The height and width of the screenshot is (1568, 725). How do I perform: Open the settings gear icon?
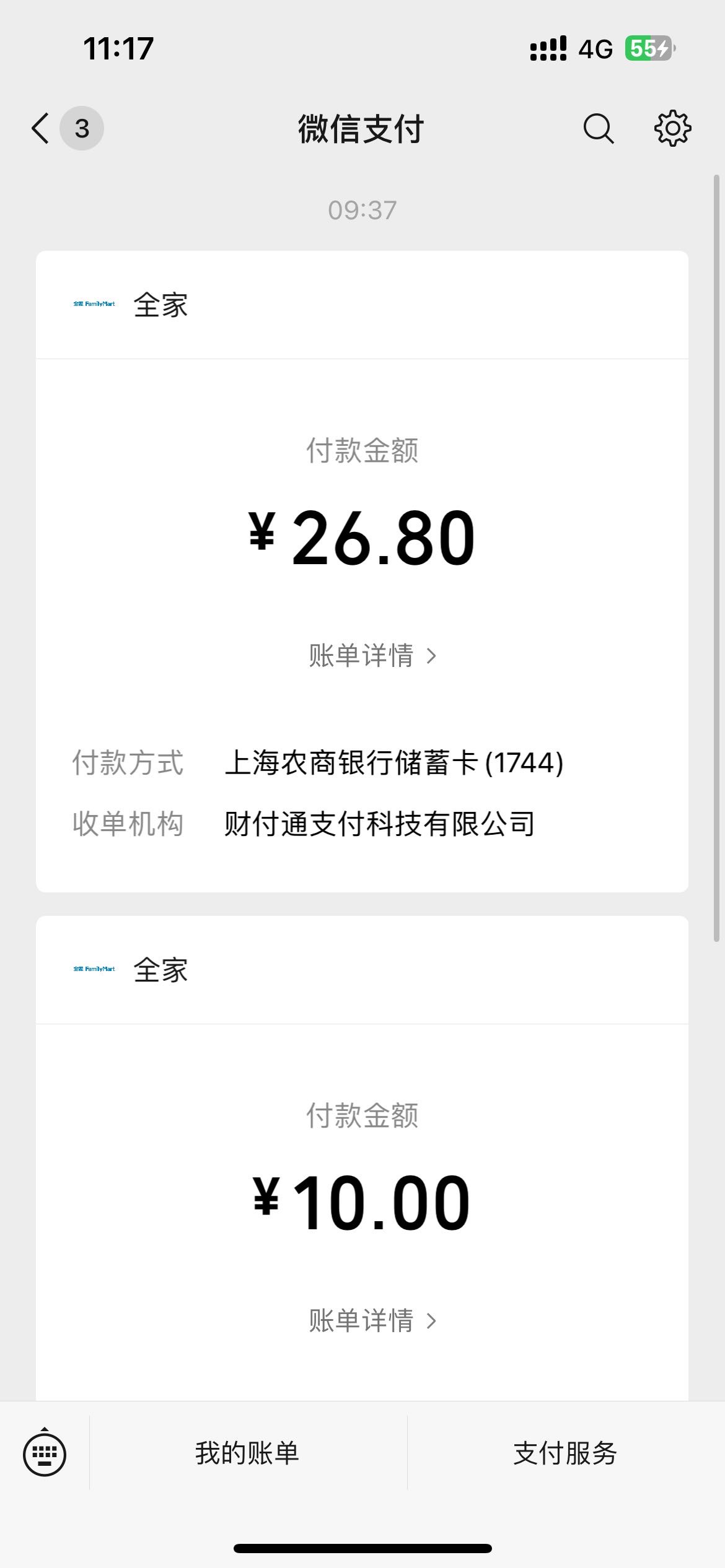(x=673, y=129)
